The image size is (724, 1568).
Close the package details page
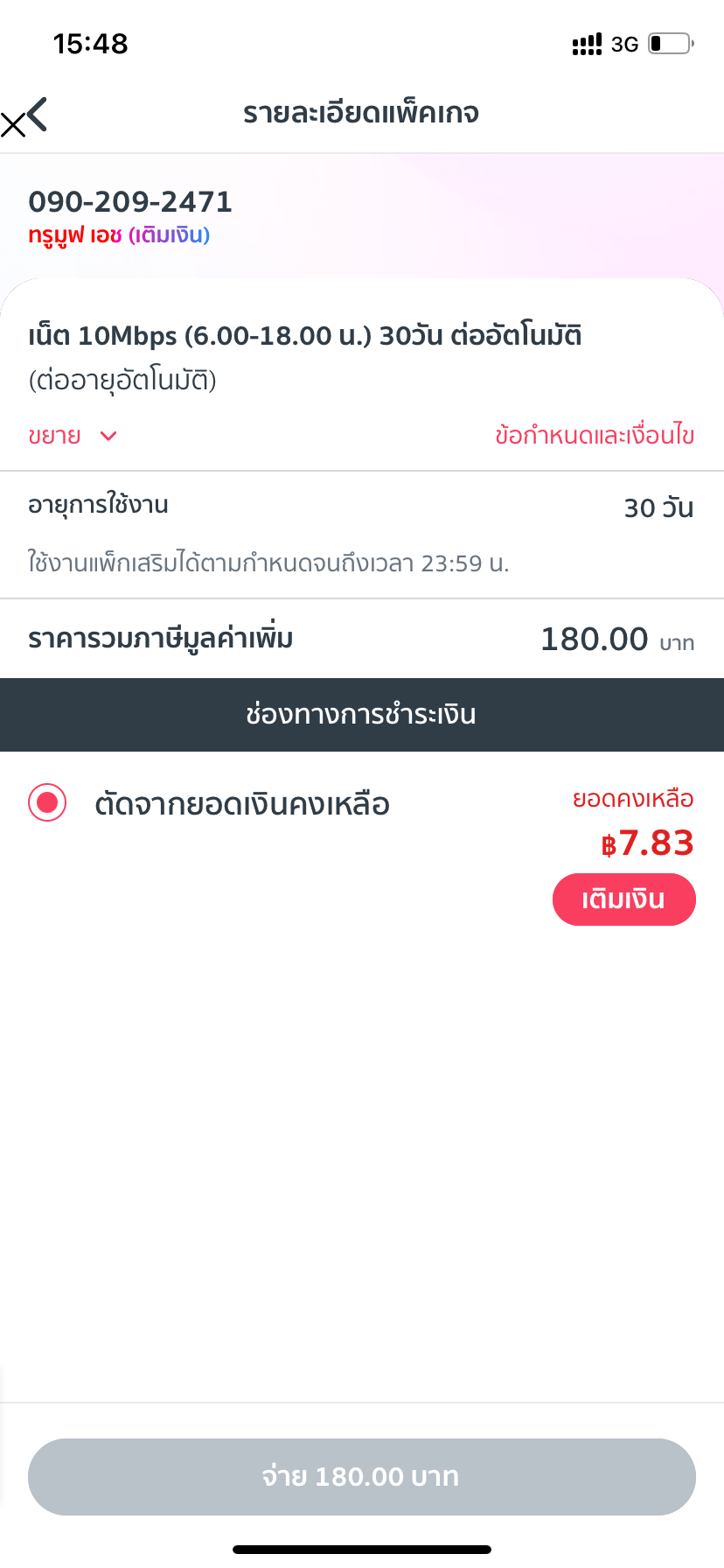click(x=12, y=125)
